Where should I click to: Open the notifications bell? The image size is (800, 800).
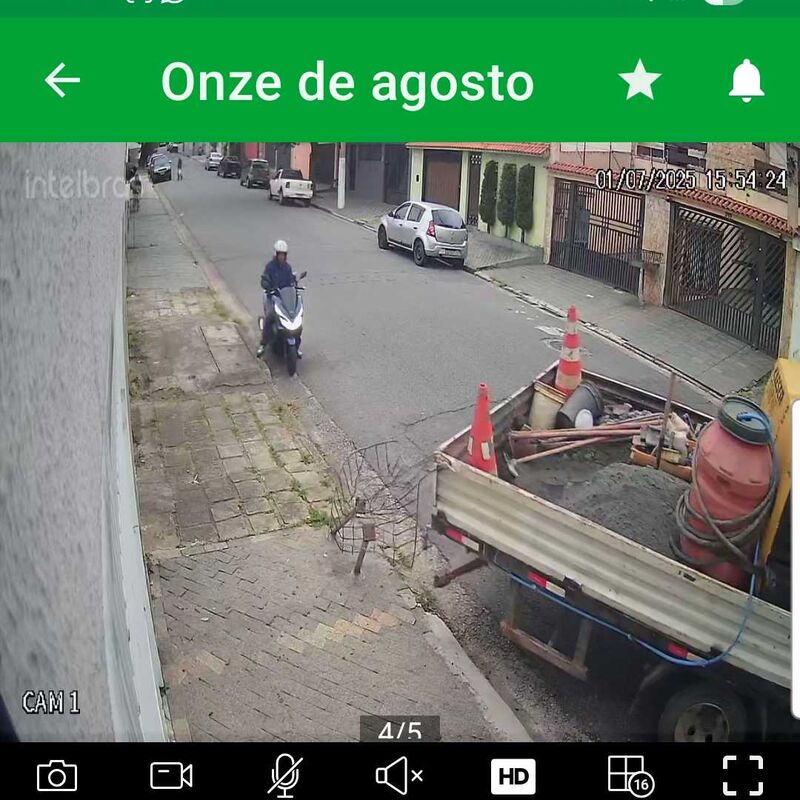pos(746,80)
